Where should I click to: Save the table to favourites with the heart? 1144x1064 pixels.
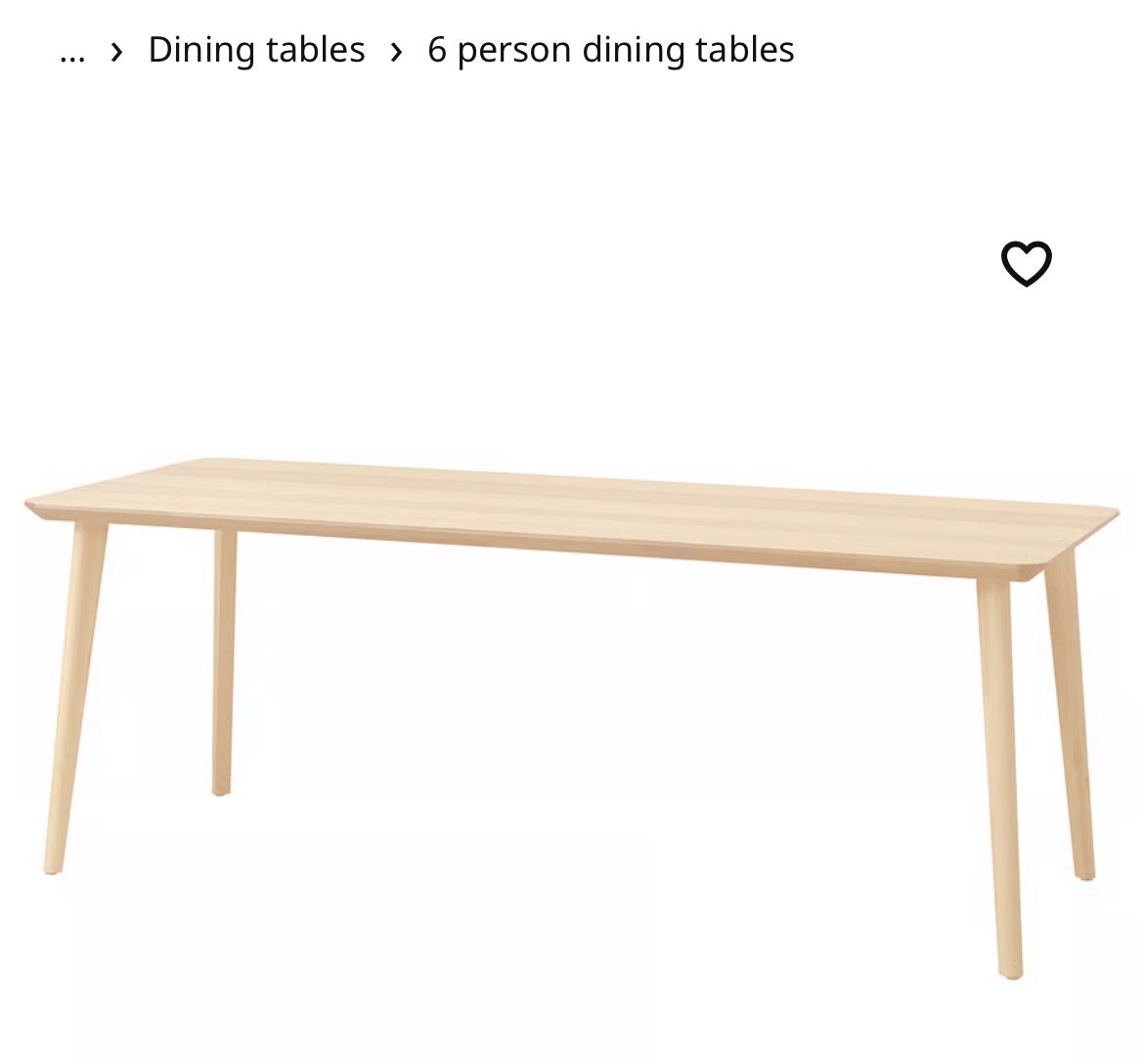(1026, 263)
